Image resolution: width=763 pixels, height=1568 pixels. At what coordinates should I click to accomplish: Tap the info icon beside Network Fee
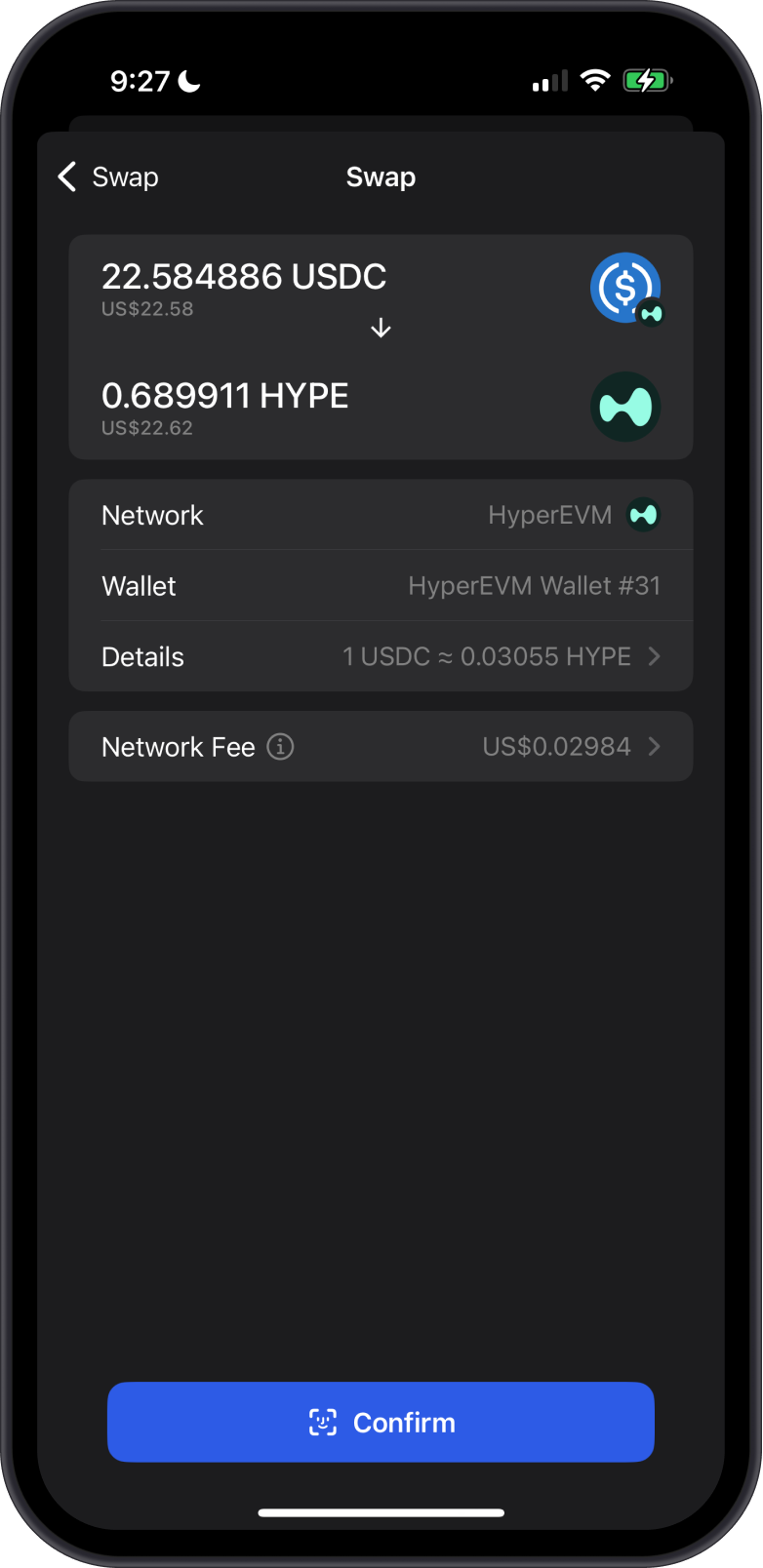pyautogui.click(x=280, y=747)
